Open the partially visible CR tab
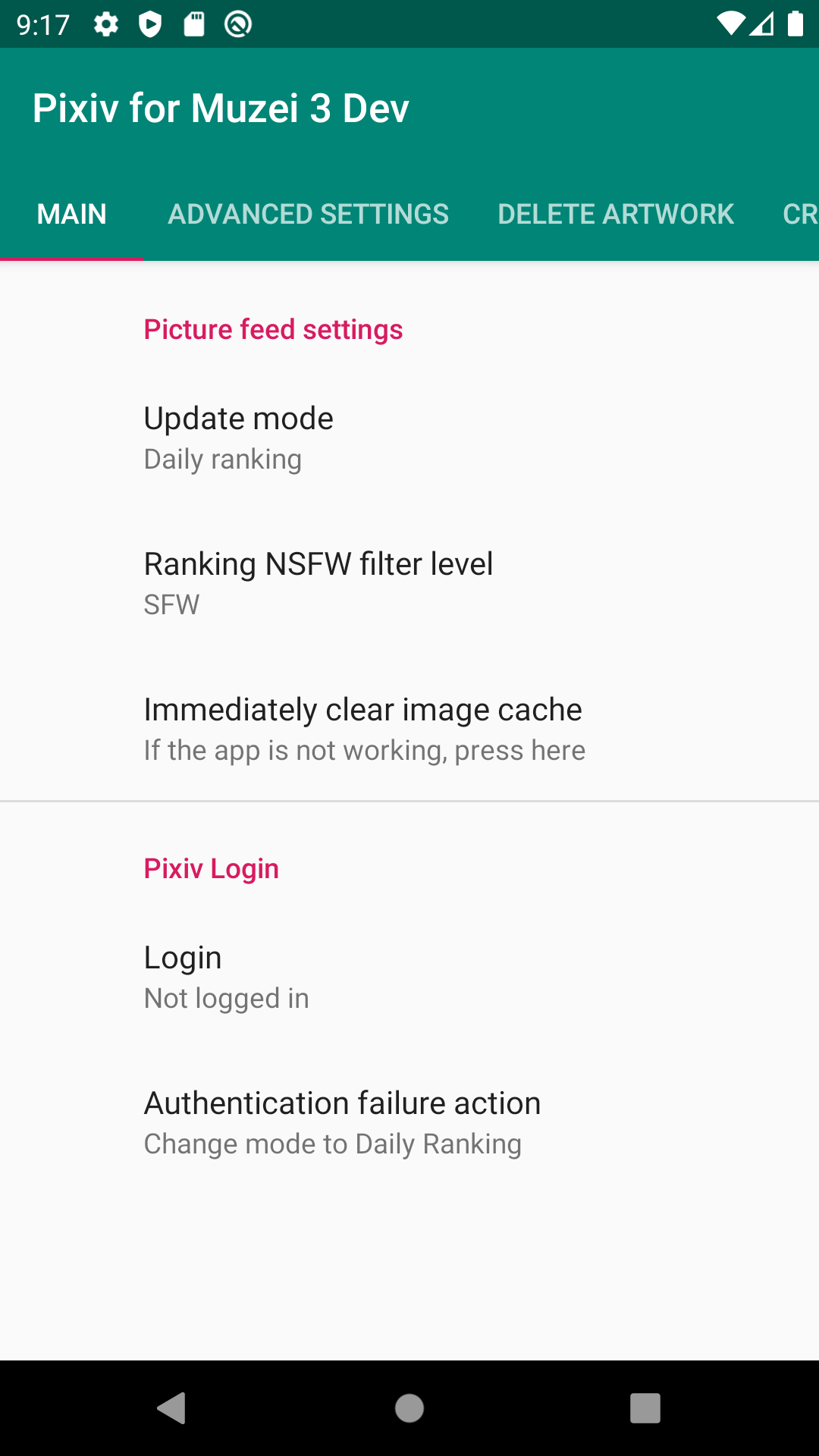 click(x=799, y=215)
